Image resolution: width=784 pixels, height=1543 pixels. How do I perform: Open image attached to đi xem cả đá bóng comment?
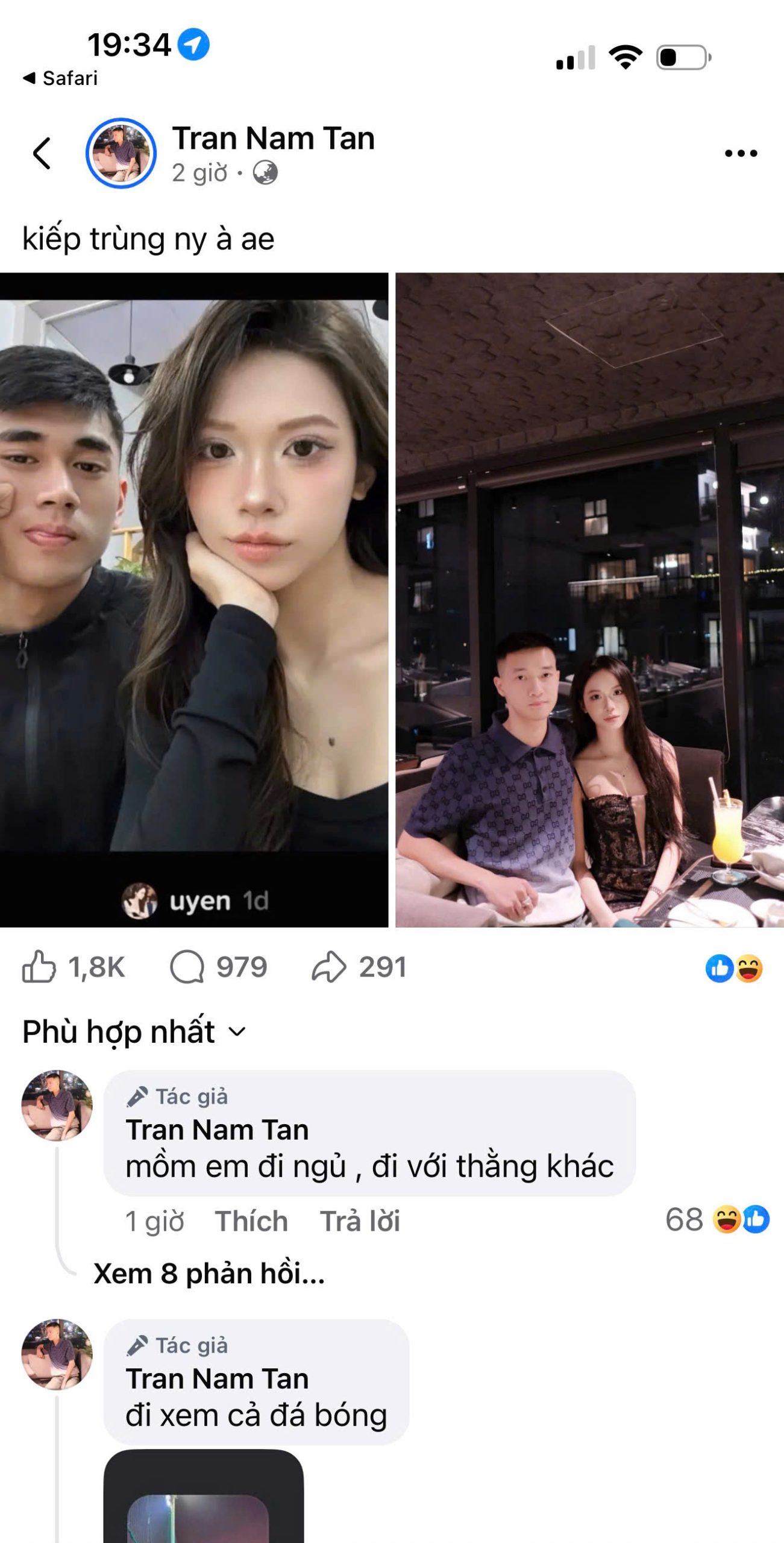click(x=203, y=1498)
